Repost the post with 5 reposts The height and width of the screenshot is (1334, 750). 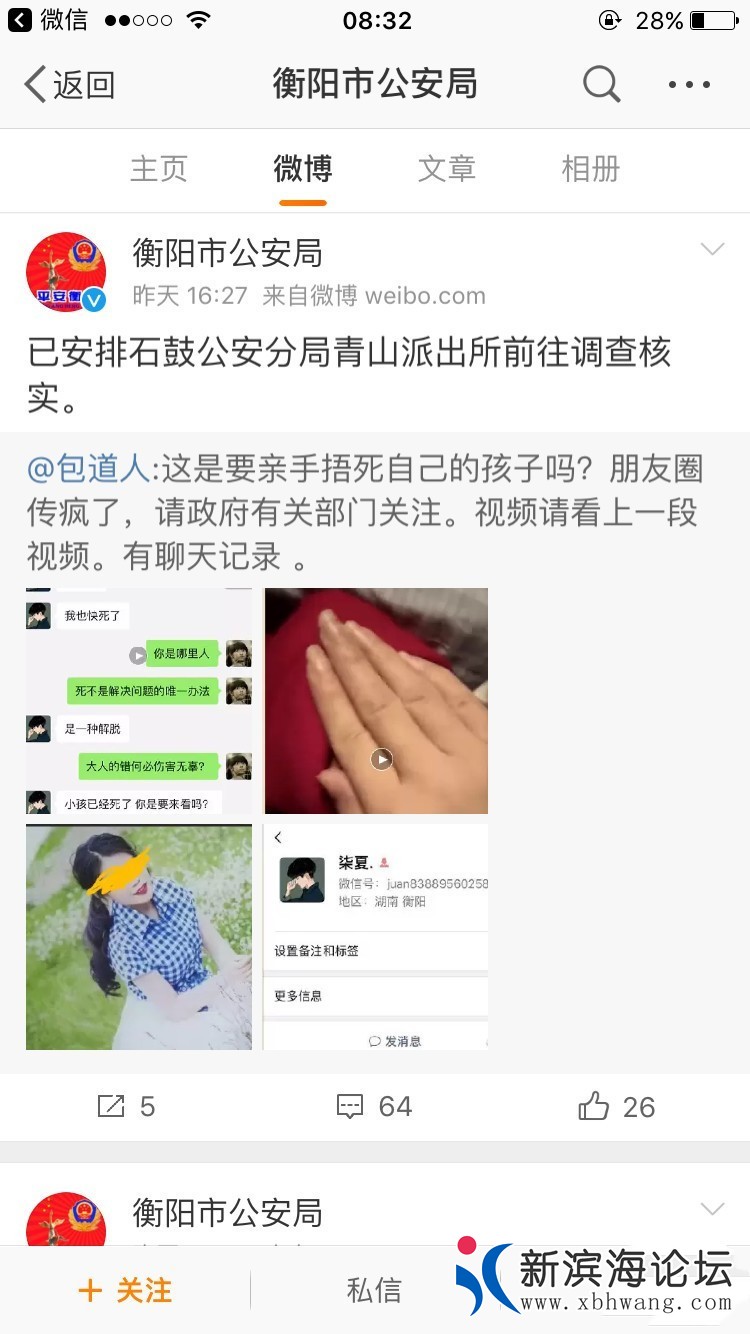pyautogui.click(x=126, y=1106)
